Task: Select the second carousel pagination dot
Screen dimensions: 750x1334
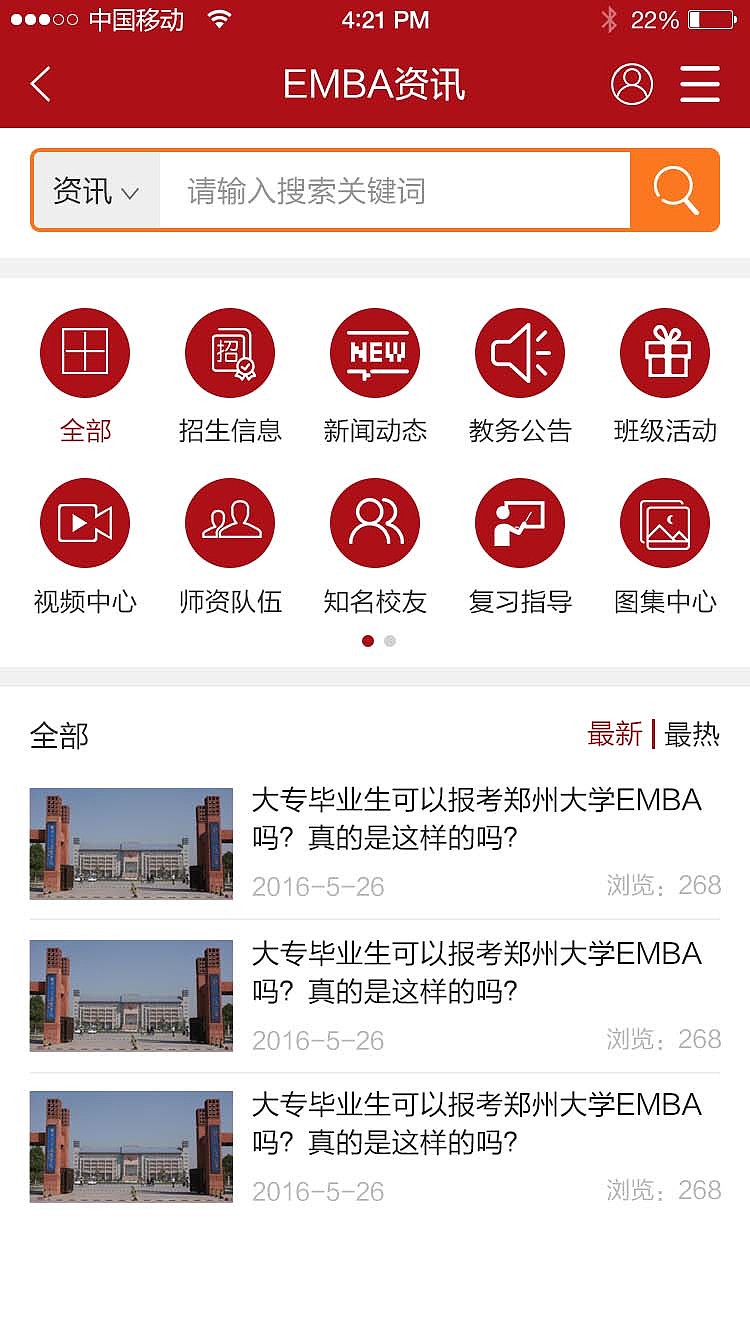Action: pyautogui.click(x=389, y=641)
